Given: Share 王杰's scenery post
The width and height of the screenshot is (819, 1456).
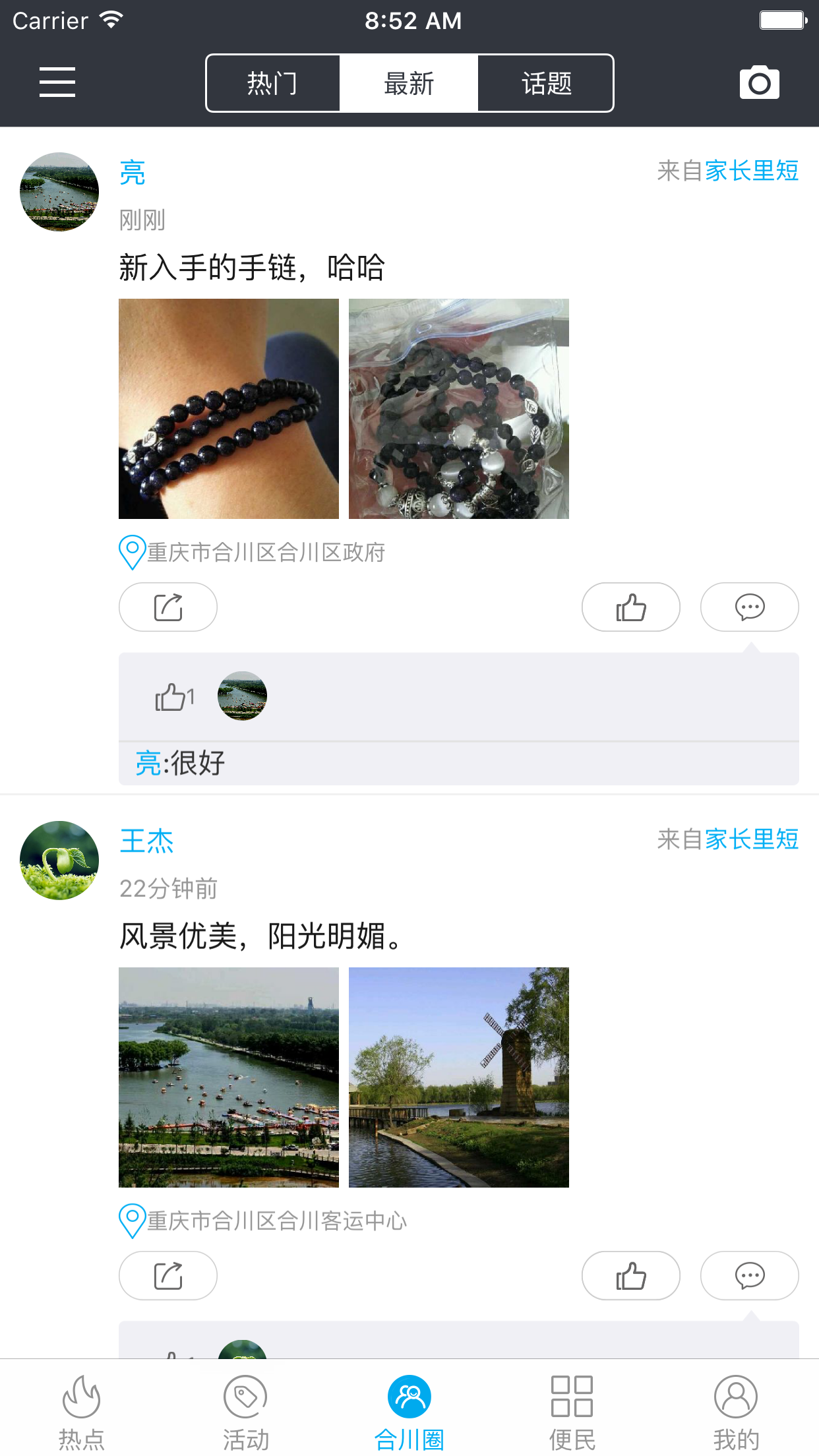Looking at the screenshot, I should (x=168, y=1275).
